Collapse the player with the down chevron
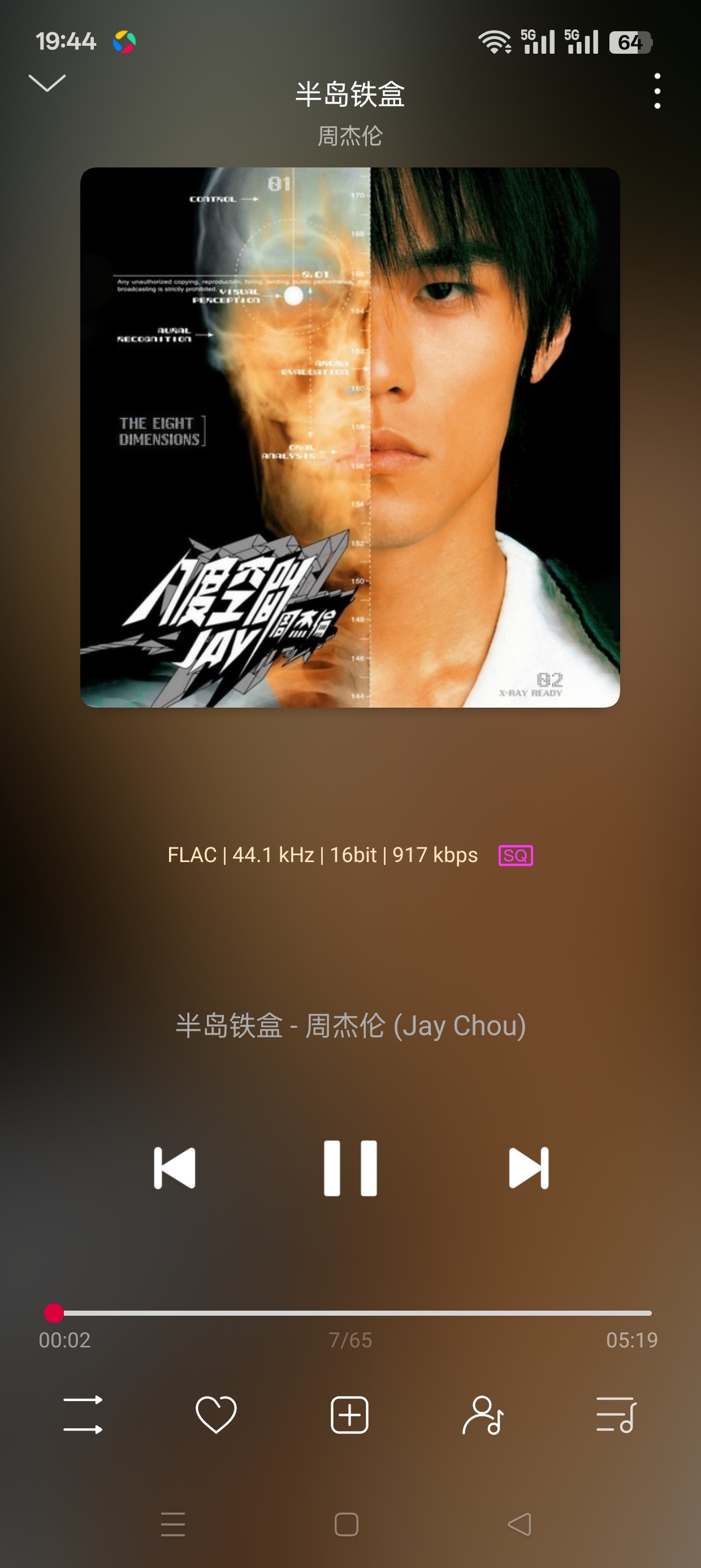The height and width of the screenshot is (1568, 701). (47, 83)
